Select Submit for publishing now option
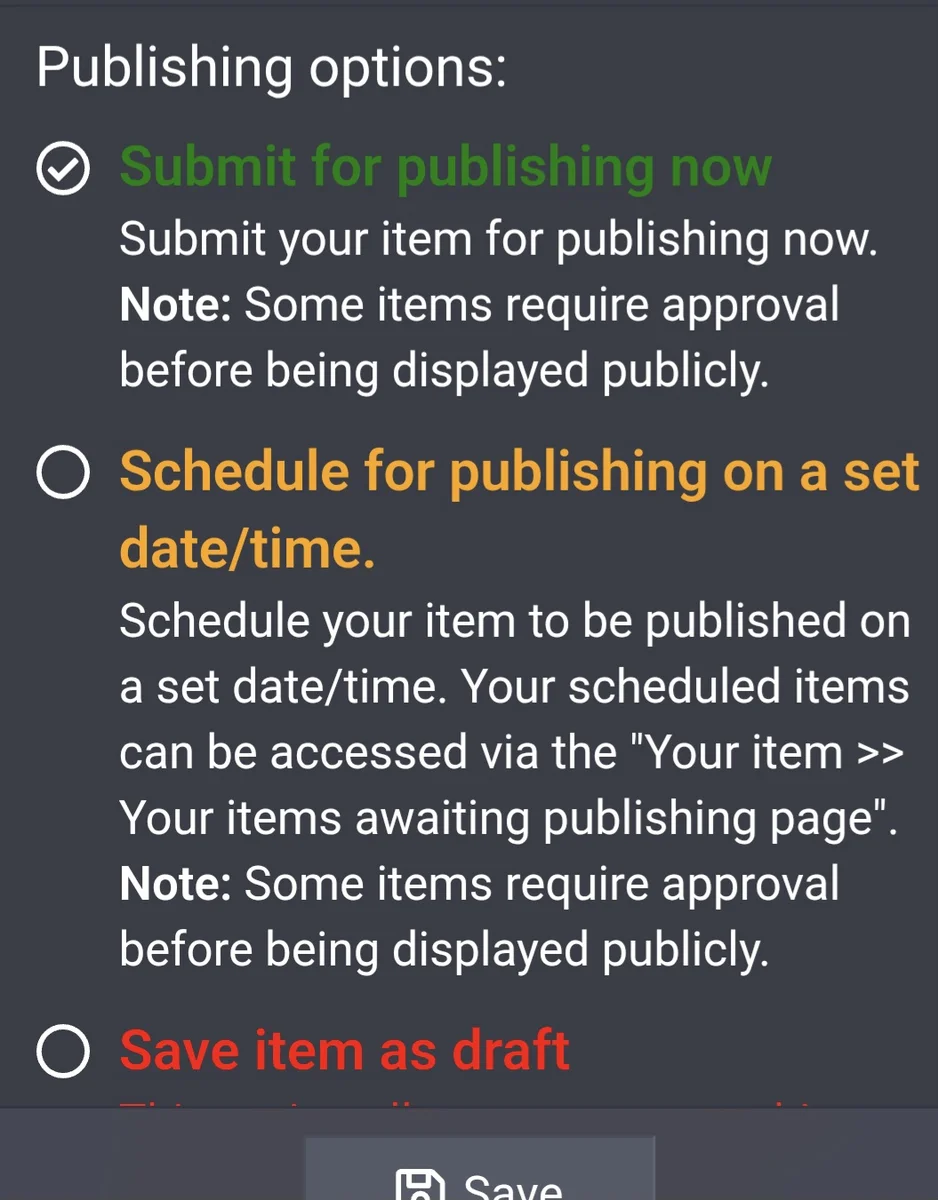938x1200 pixels. pyautogui.click(x=64, y=169)
